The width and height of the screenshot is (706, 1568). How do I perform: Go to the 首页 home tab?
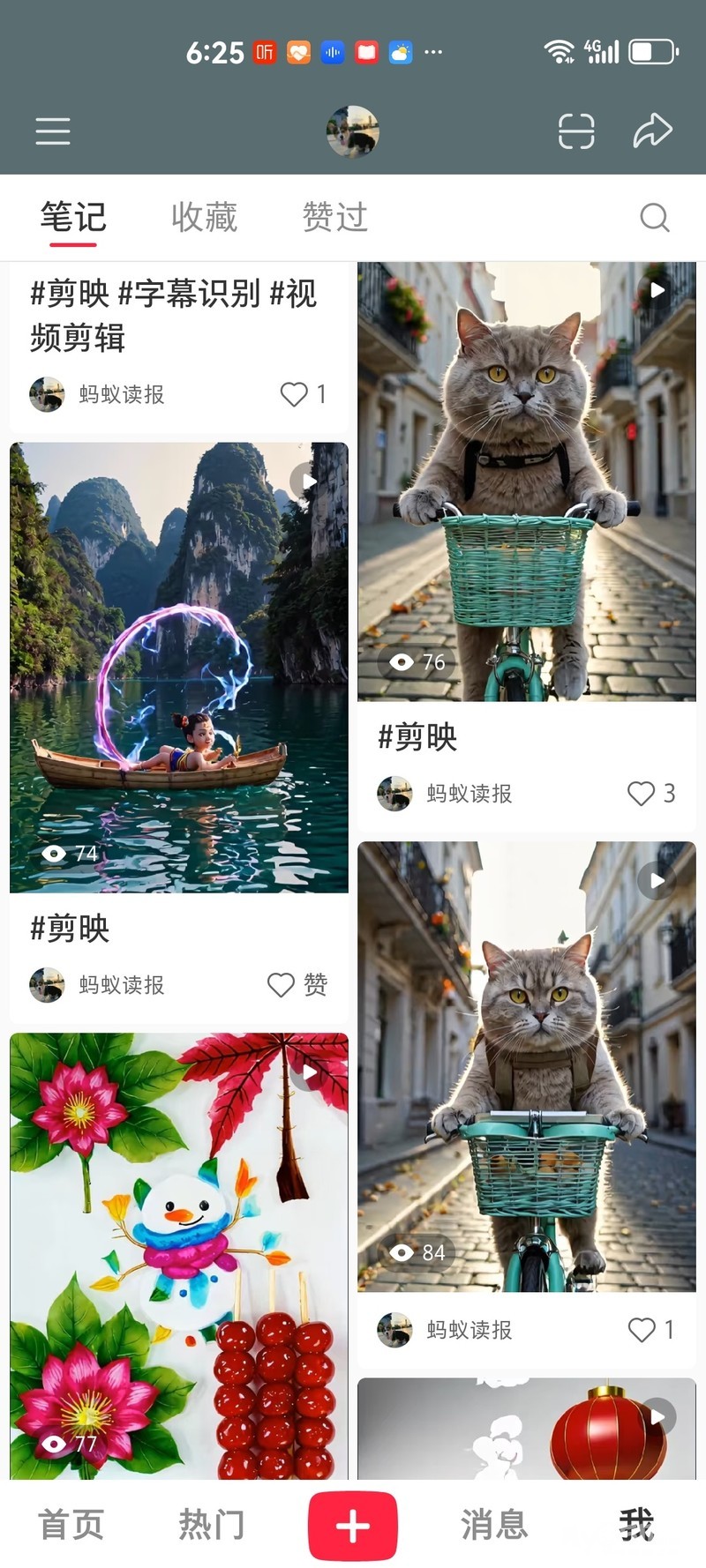(x=71, y=1525)
